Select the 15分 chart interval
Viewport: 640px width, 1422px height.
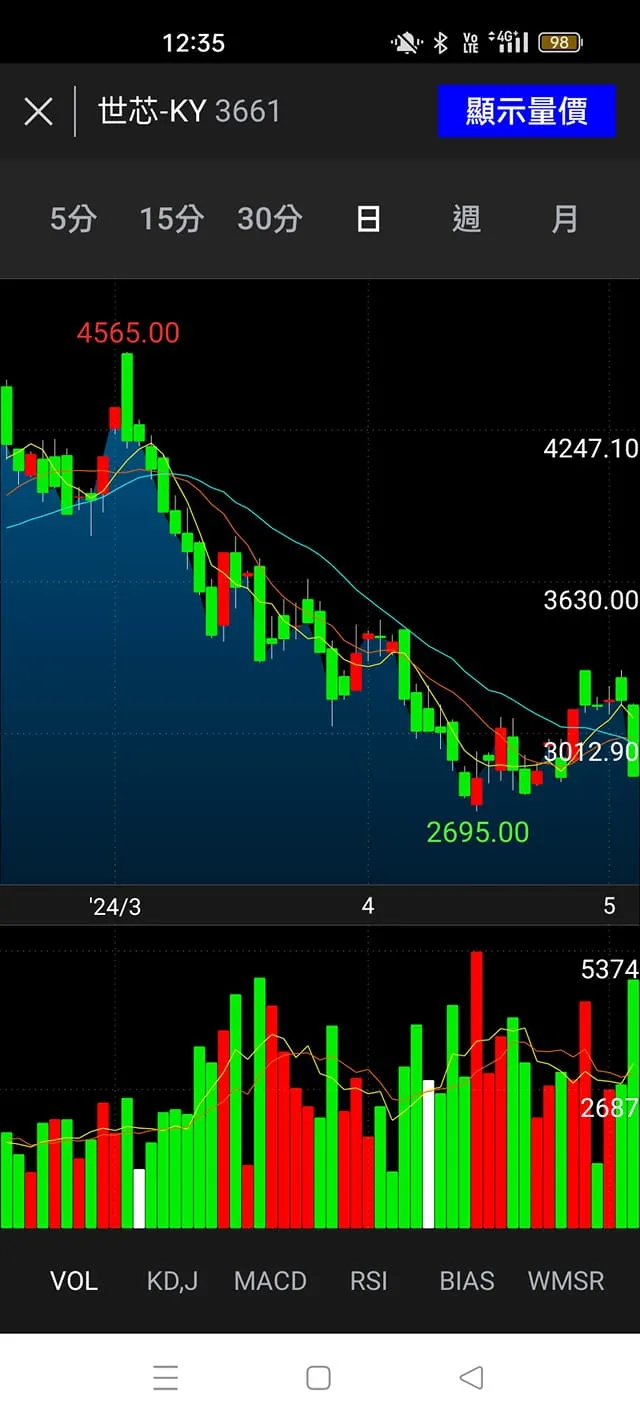[x=171, y=219]
